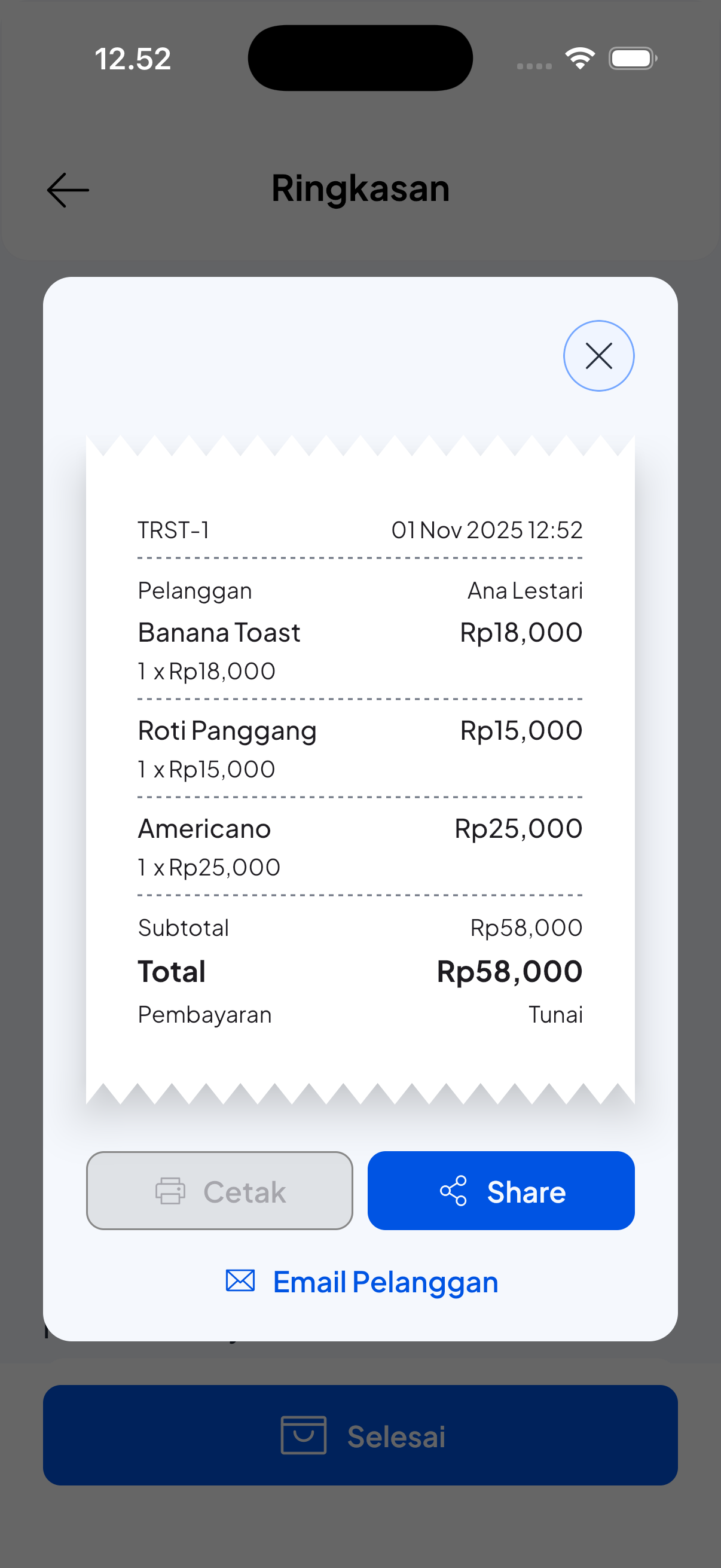Viewport: 721px width, 1568px height.
Task: Open the Email Pelanggan link
Action: (384, 1280)
